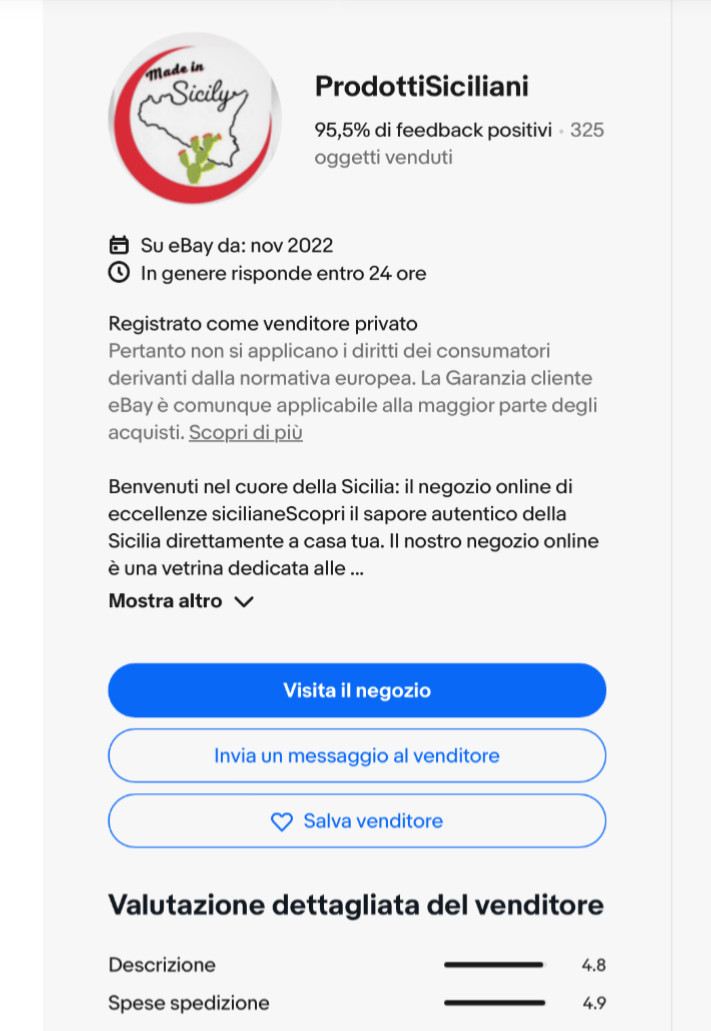
Task: Follow the Scopri di più link
Action: [x=245, y=433]
